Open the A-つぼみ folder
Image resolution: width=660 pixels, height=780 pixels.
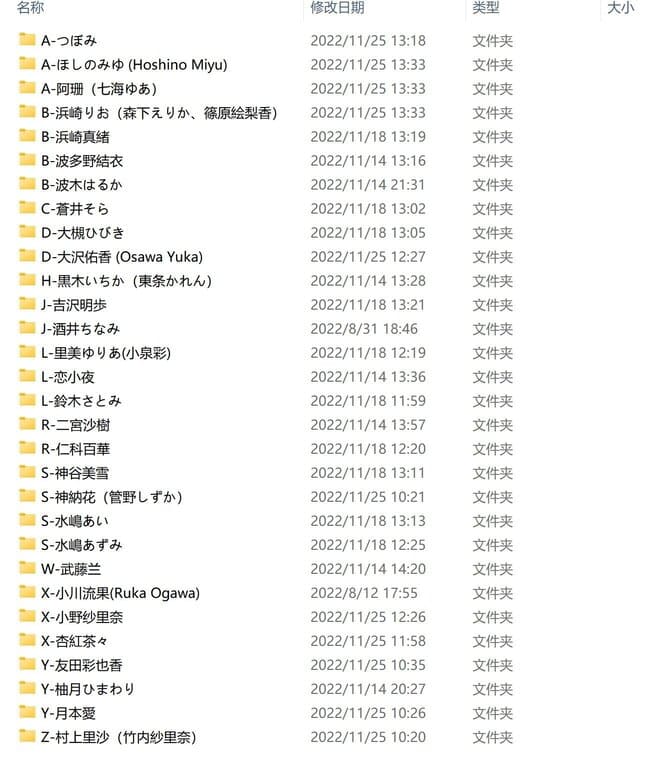(68, 41)
